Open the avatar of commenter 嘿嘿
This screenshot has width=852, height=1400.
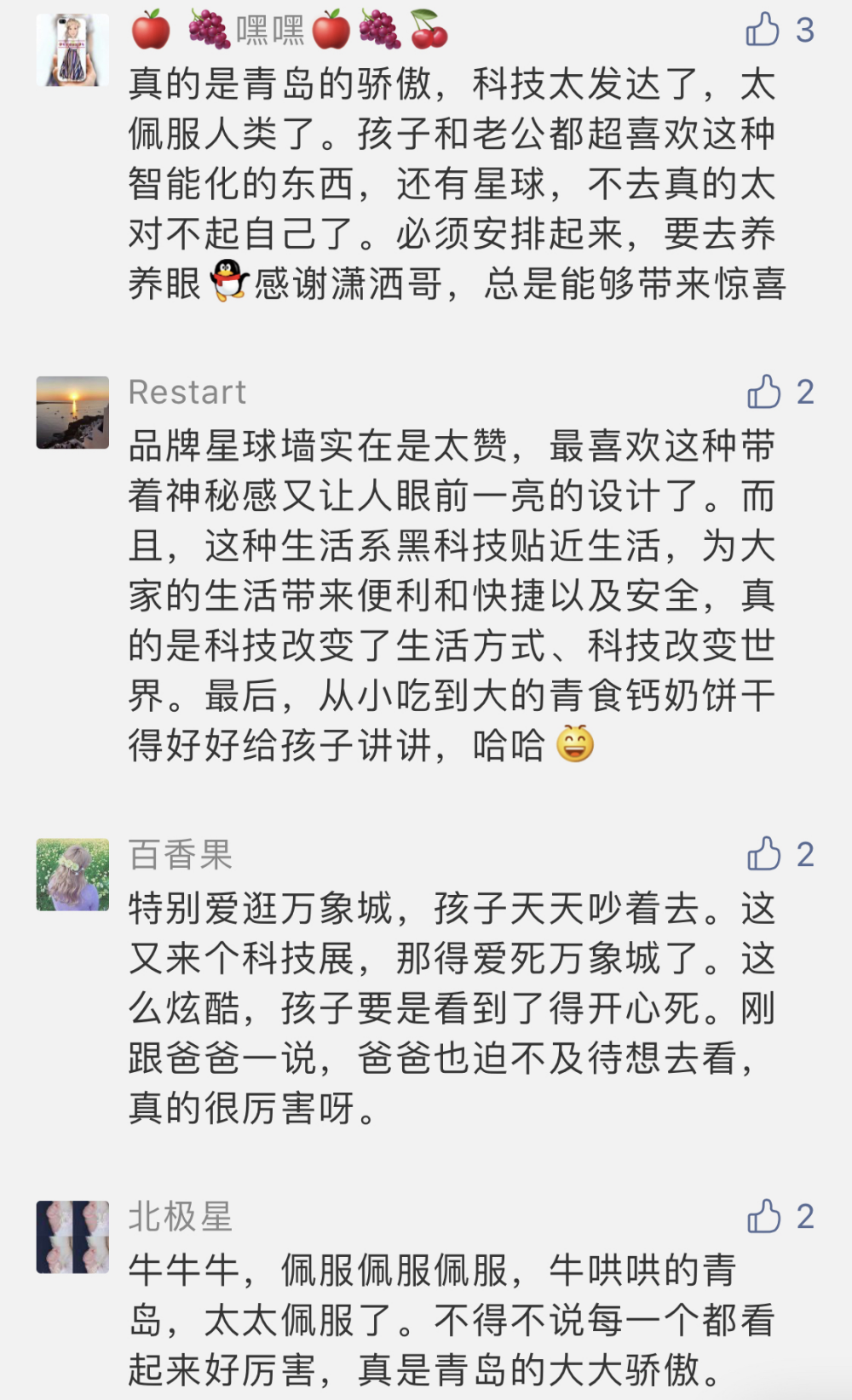pos(72,49)
